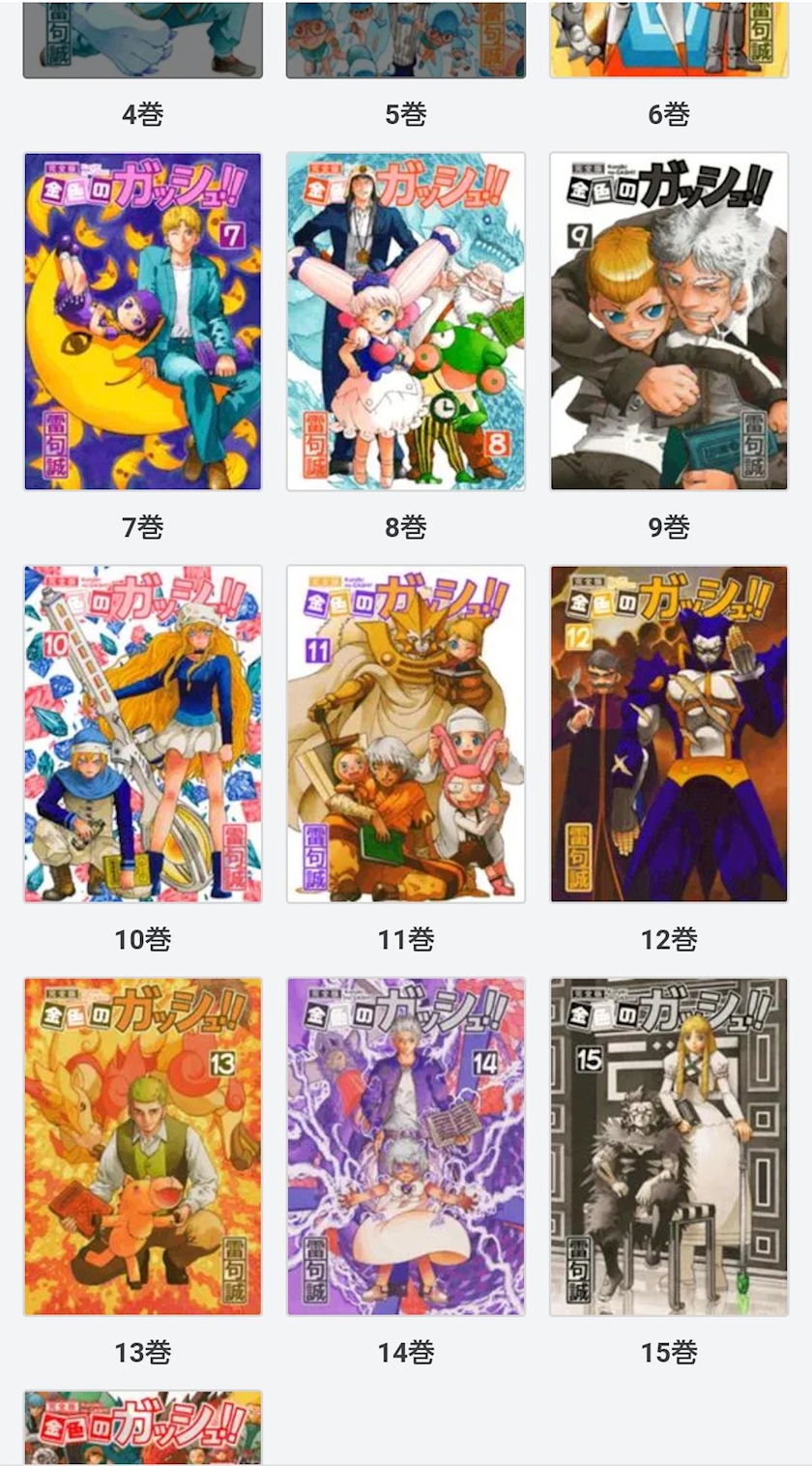Open the purple volume 14 cover
The image size is (812, 1466).
406,1146
